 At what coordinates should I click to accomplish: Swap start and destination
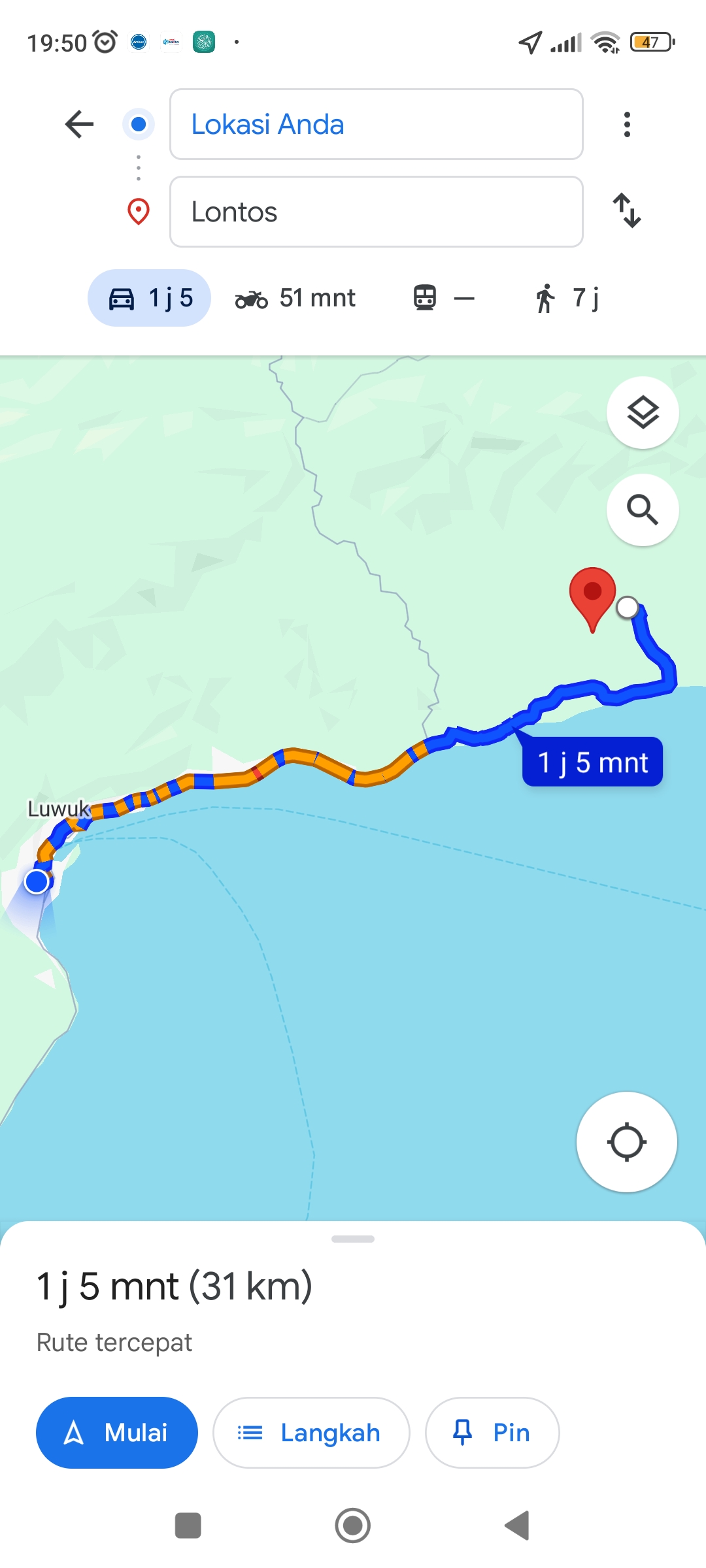pyautogui.click(x=627, y=210)
